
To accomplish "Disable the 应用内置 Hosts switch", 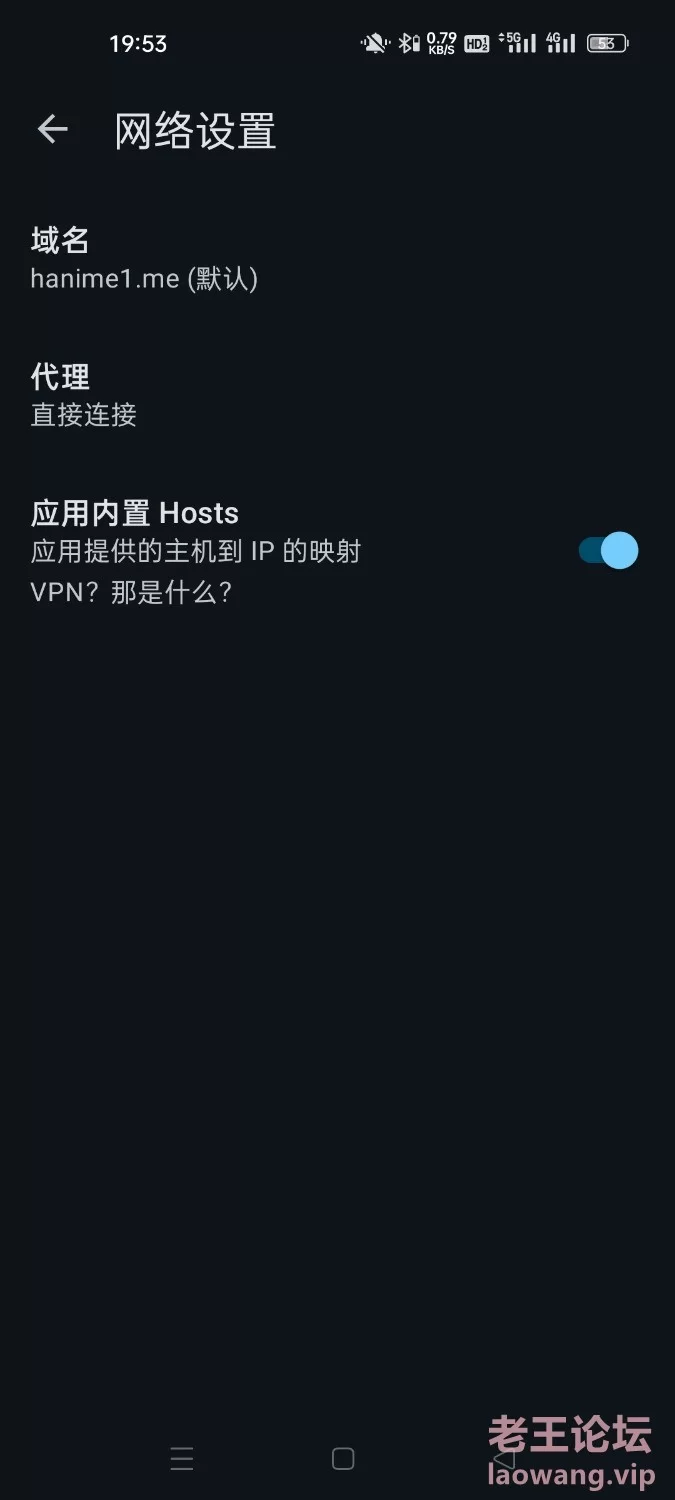I will 608,550.
